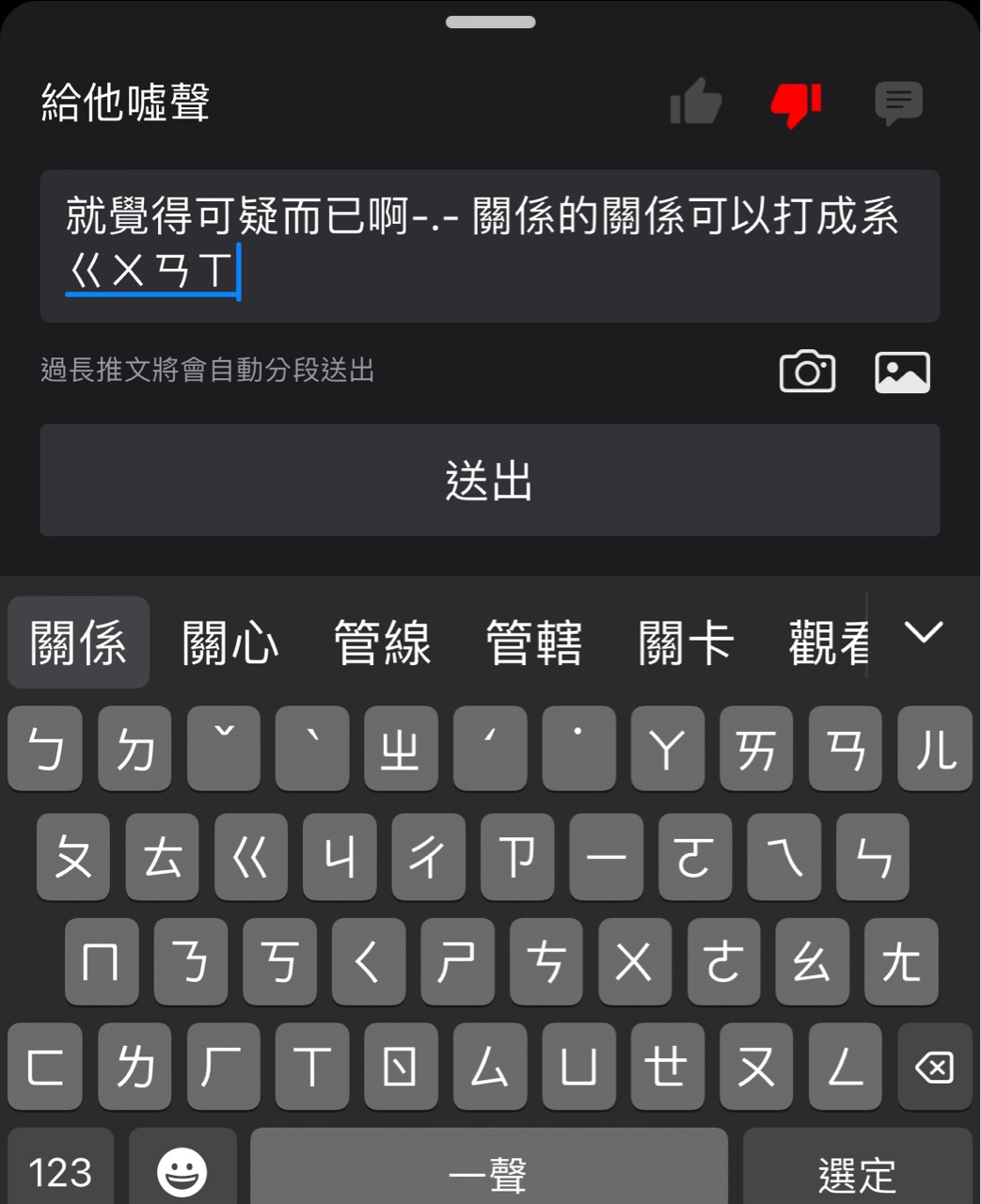Choose candidate word 管線
Screen dimensions: 981x1204
[383, 643]
